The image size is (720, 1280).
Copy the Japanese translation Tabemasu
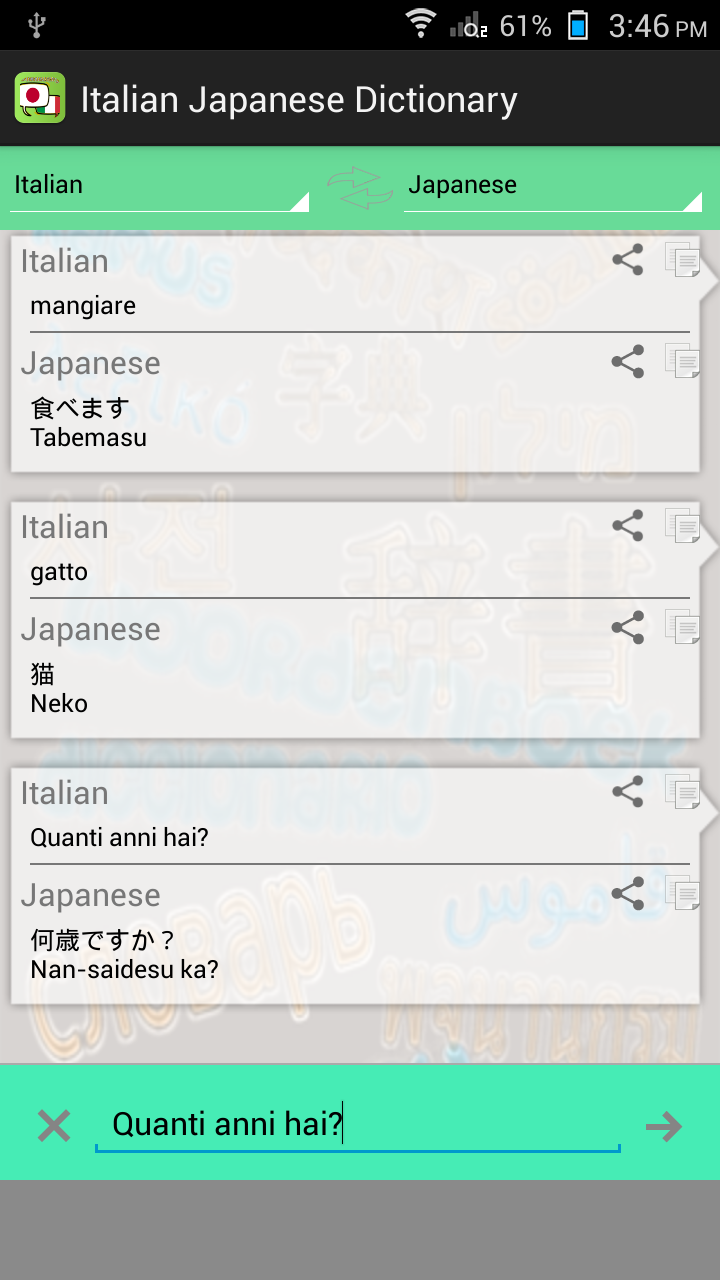683,362
